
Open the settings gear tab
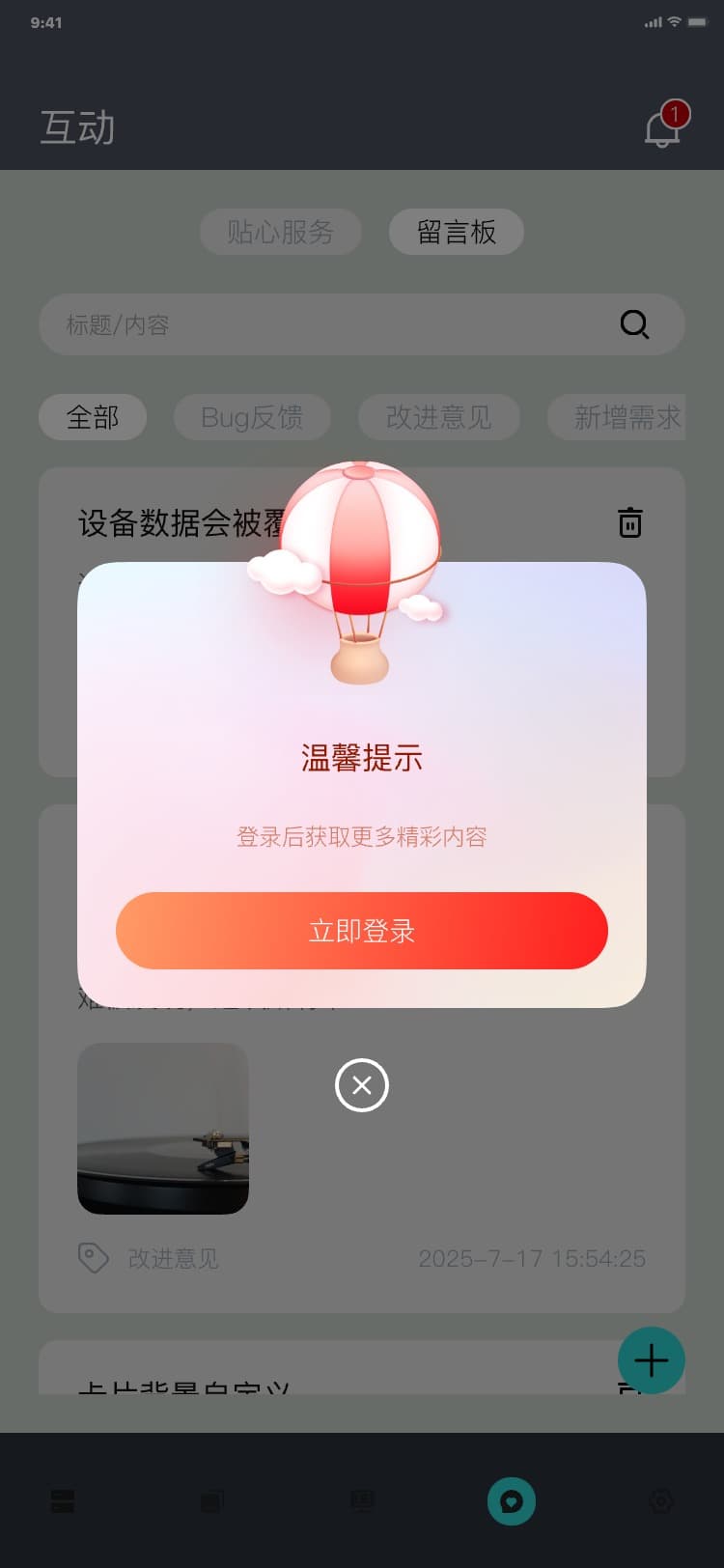[x=661, y=1501]
